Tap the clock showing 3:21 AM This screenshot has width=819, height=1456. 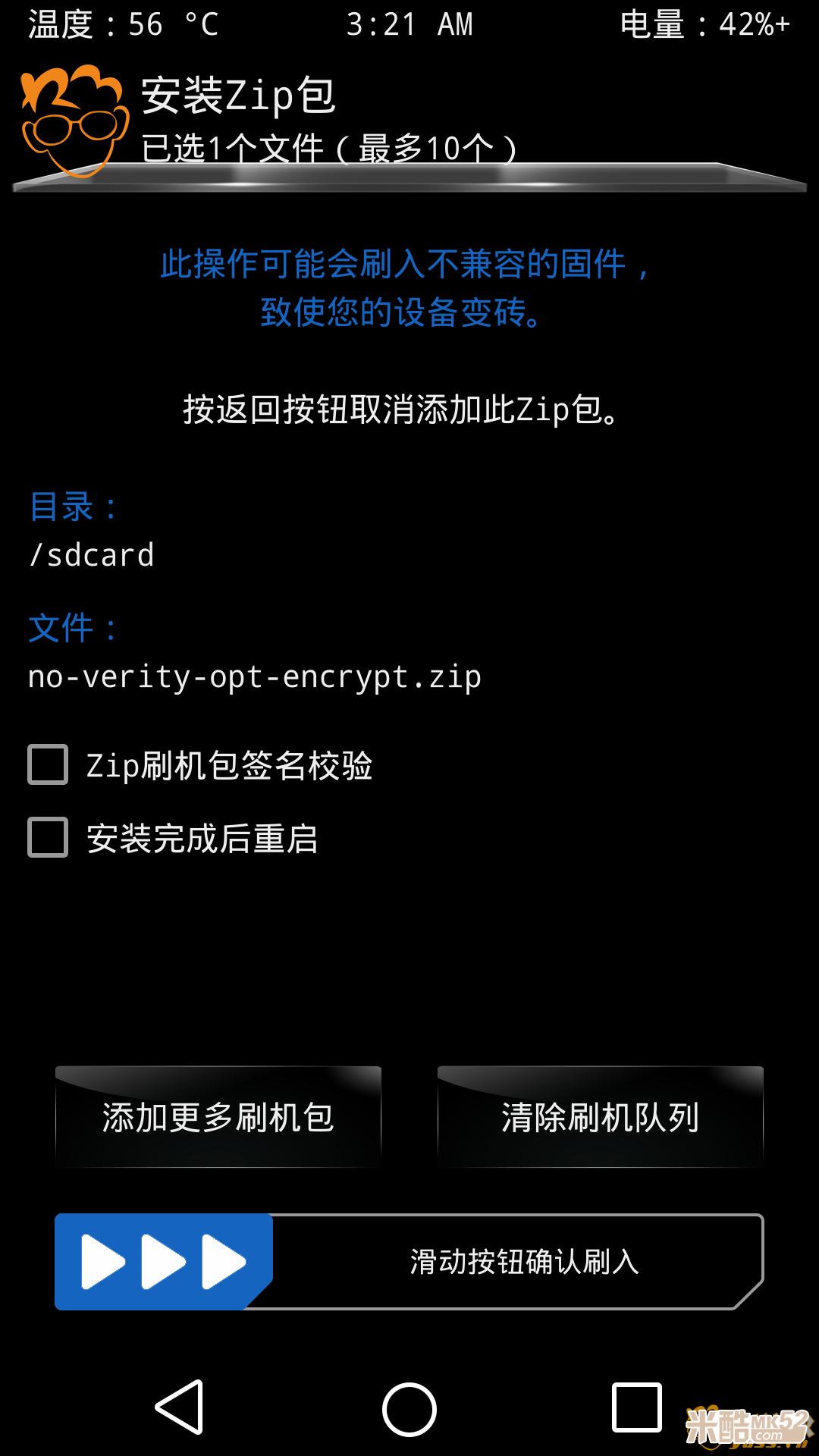(x=409, y=23)
